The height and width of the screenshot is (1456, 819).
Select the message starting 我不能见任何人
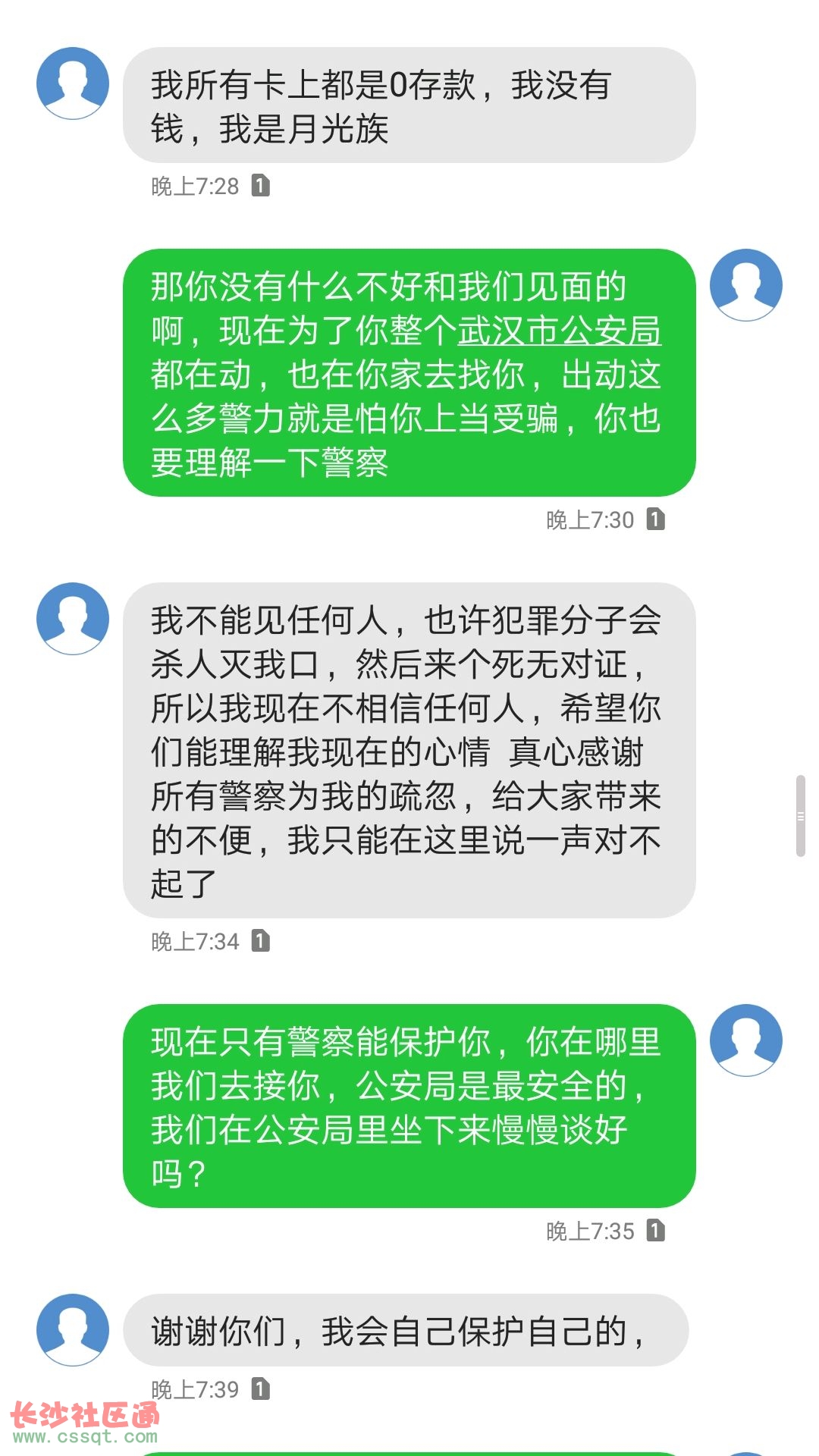409,751
